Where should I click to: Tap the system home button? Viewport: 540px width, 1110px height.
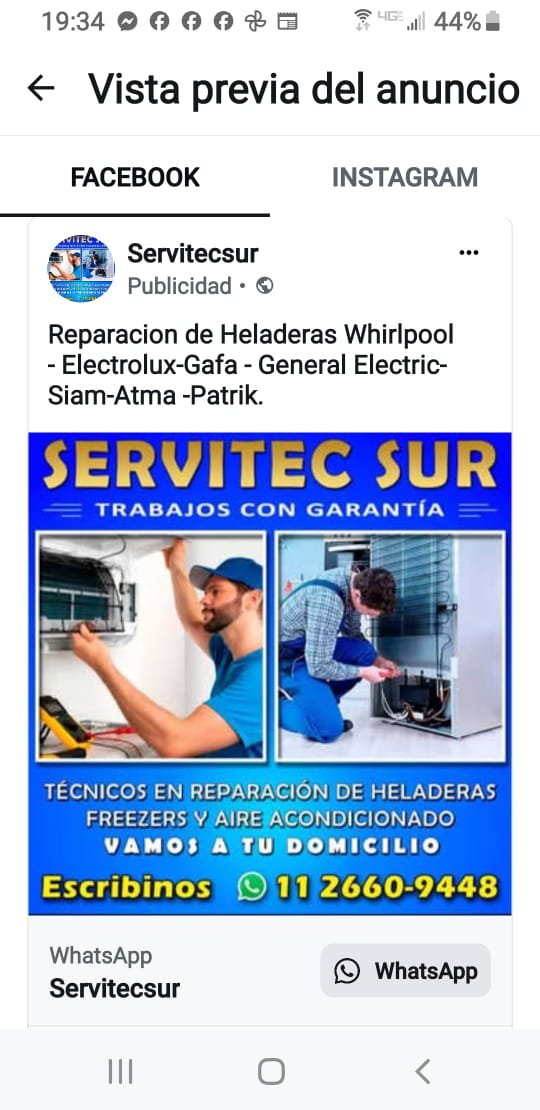[x=271, y=1071]
